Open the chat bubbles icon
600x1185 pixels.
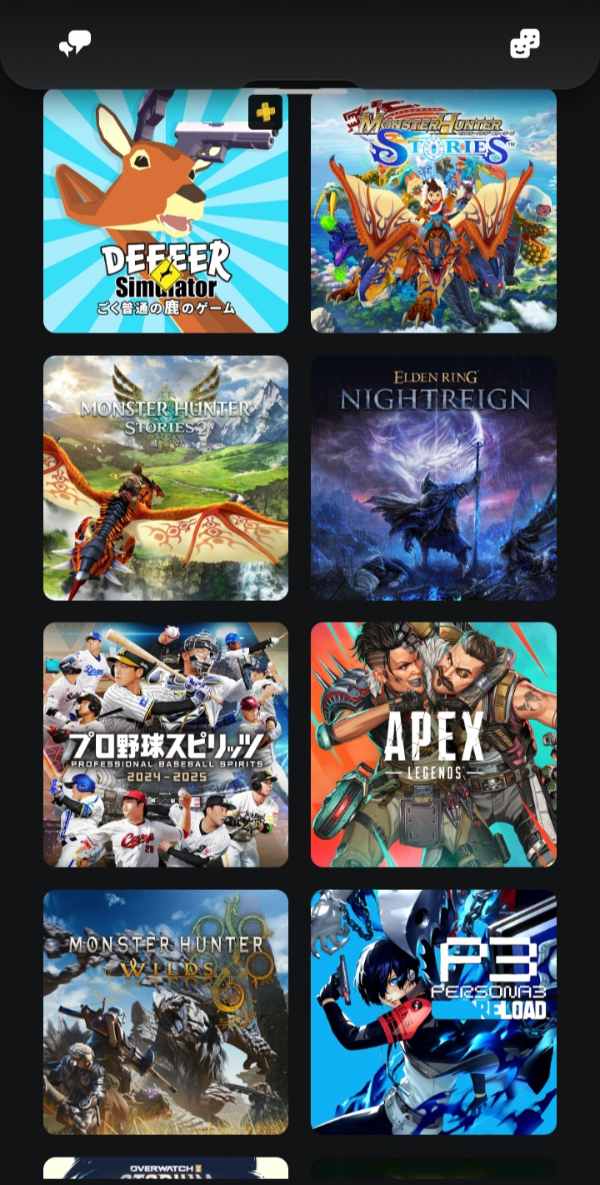pyautogui.click(x=75, y=43)
